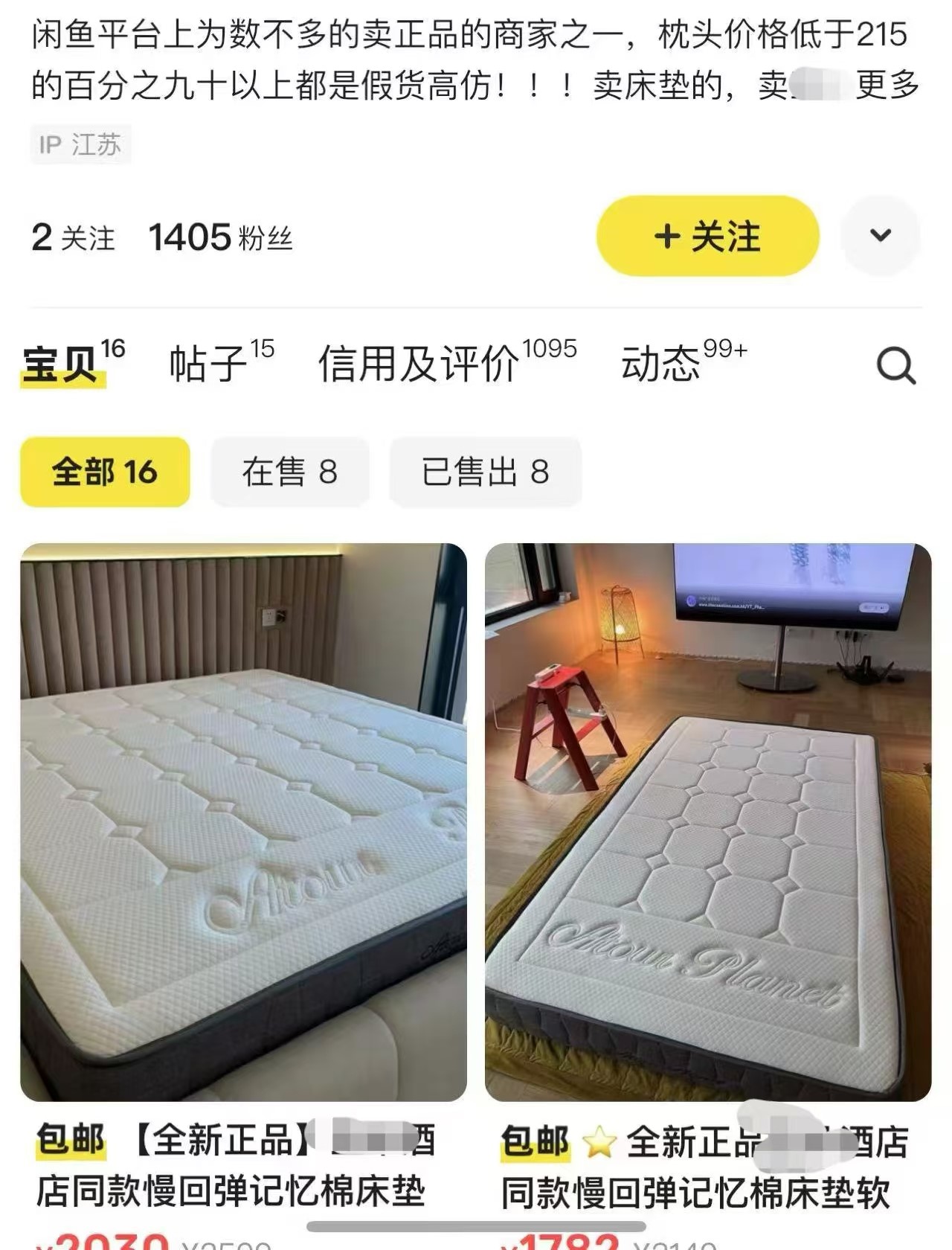Show only 在售 8 items
Image resolution: width=952 pixels, height=1250 pixels.
289,472
